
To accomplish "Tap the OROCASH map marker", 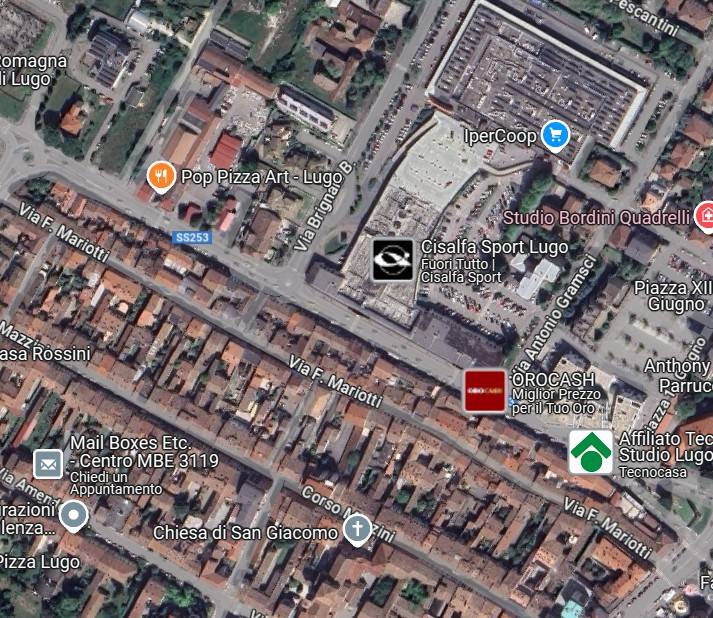I will click(485, 390).
